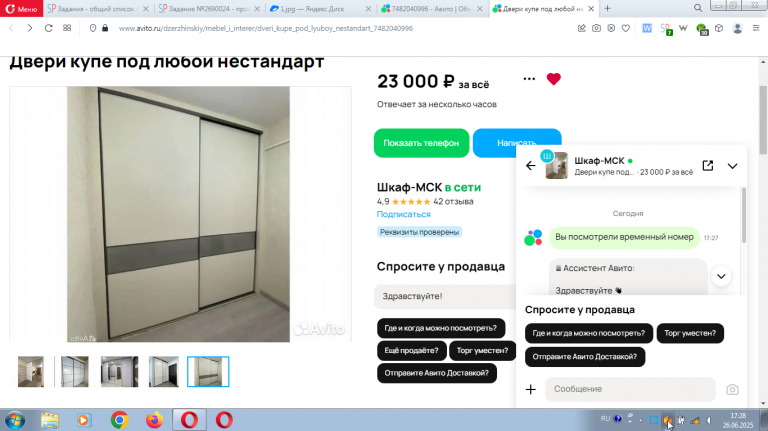Tap the Реквизиты проверены badge

pos(420,232)
